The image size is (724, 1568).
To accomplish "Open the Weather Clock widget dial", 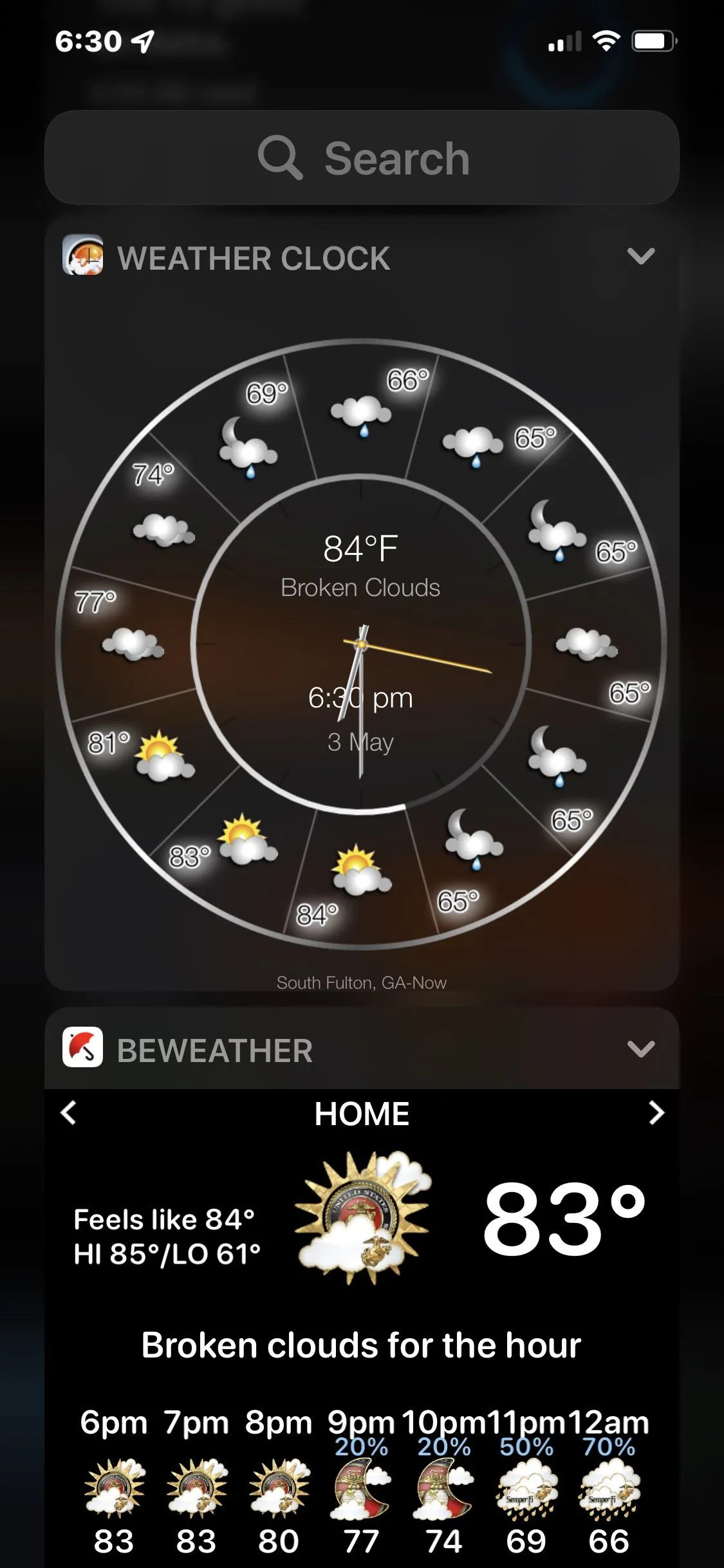I will click(361, 644).
